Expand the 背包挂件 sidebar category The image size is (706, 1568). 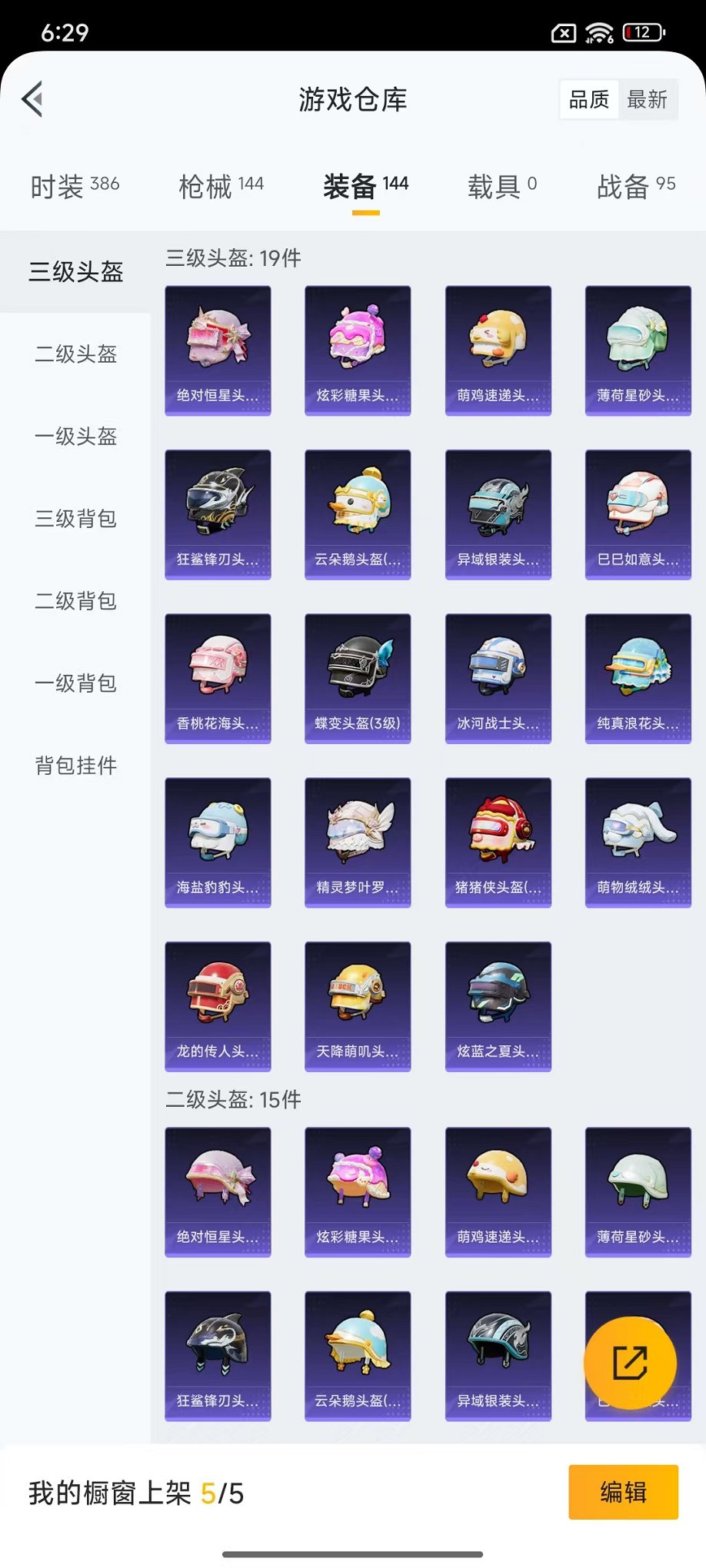75,766
